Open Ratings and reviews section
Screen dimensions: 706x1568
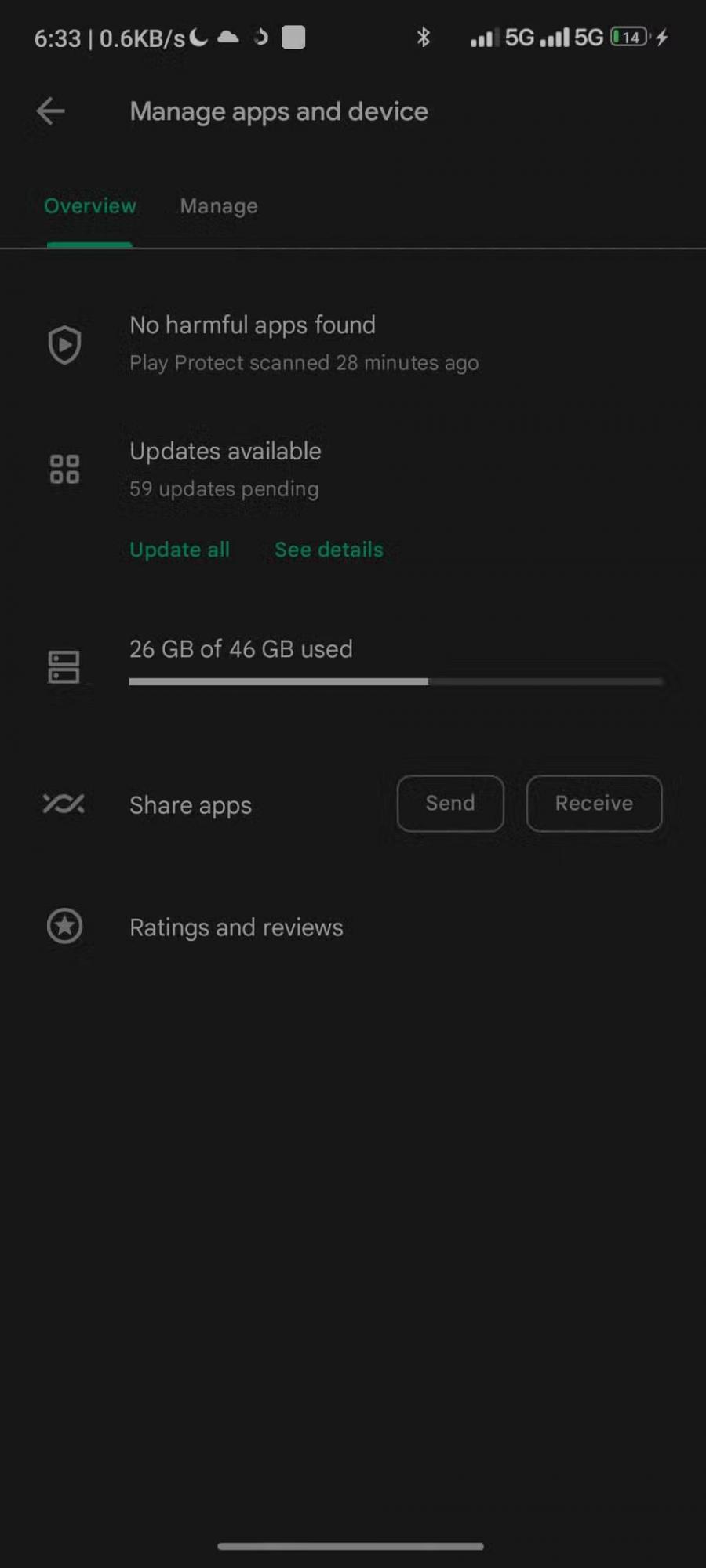(x=235, y=927)
